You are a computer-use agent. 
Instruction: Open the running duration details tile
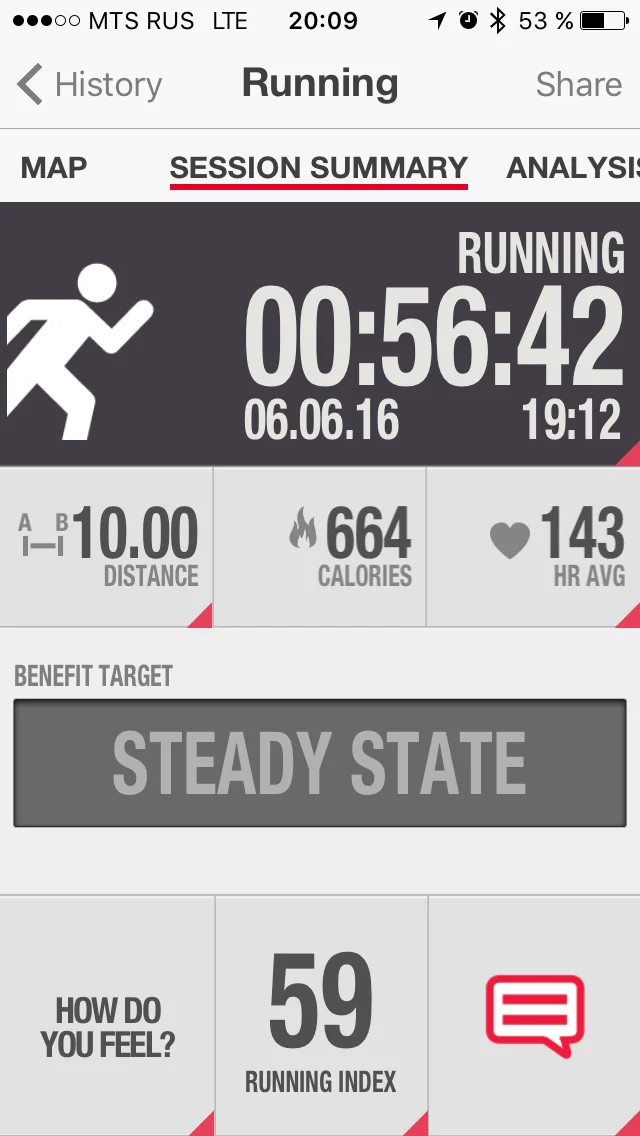[x=320, y=335]
